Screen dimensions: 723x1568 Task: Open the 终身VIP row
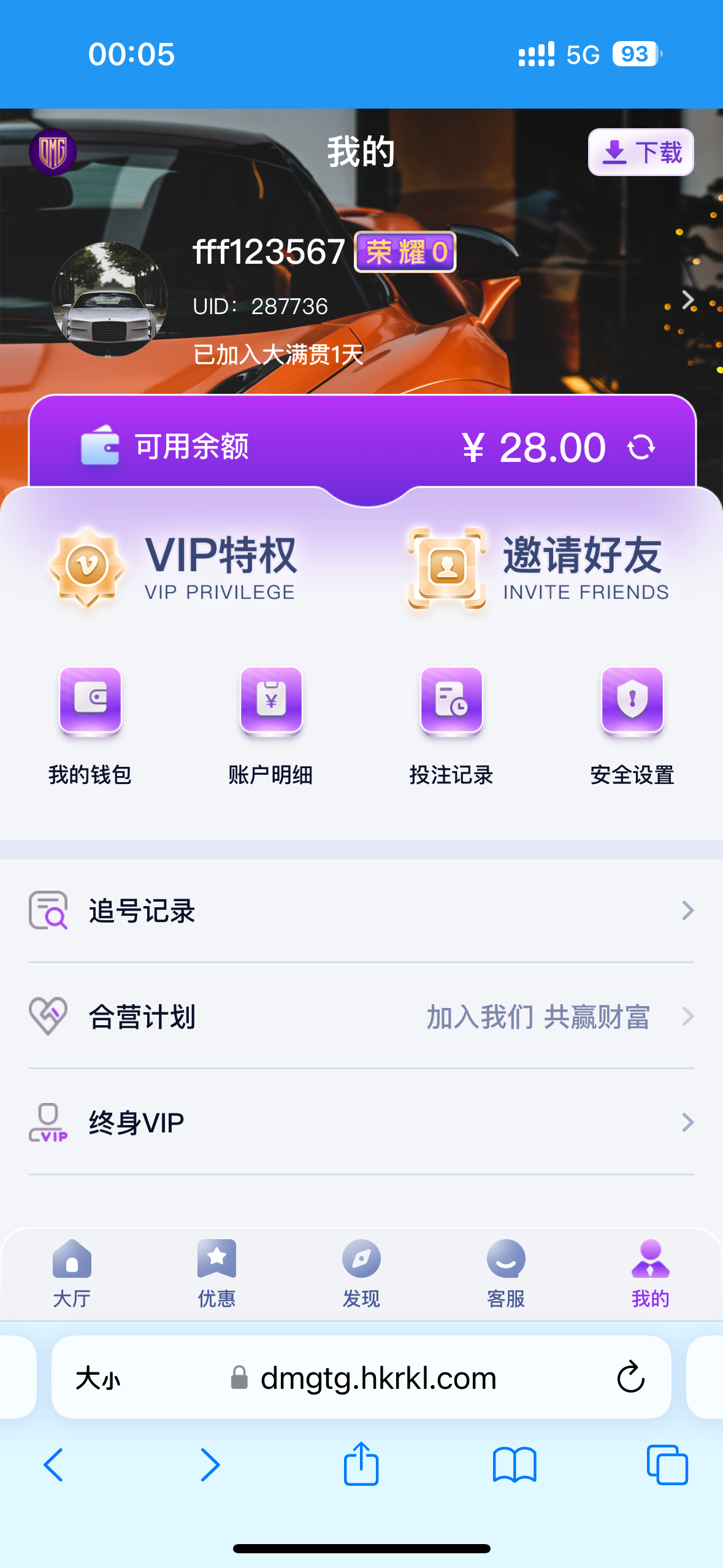[361, 1123]
